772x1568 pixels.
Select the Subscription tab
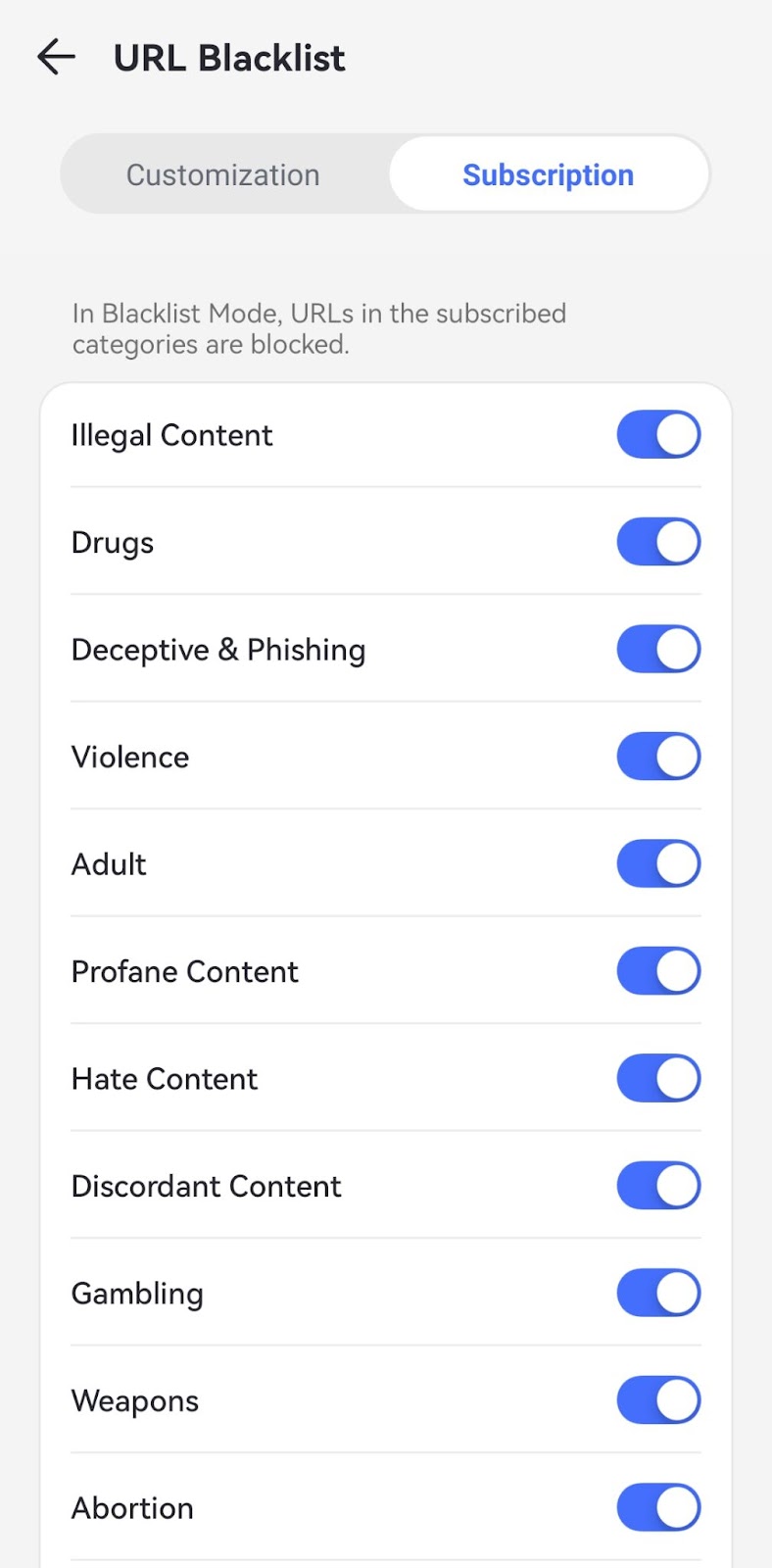tap(548, 173)
